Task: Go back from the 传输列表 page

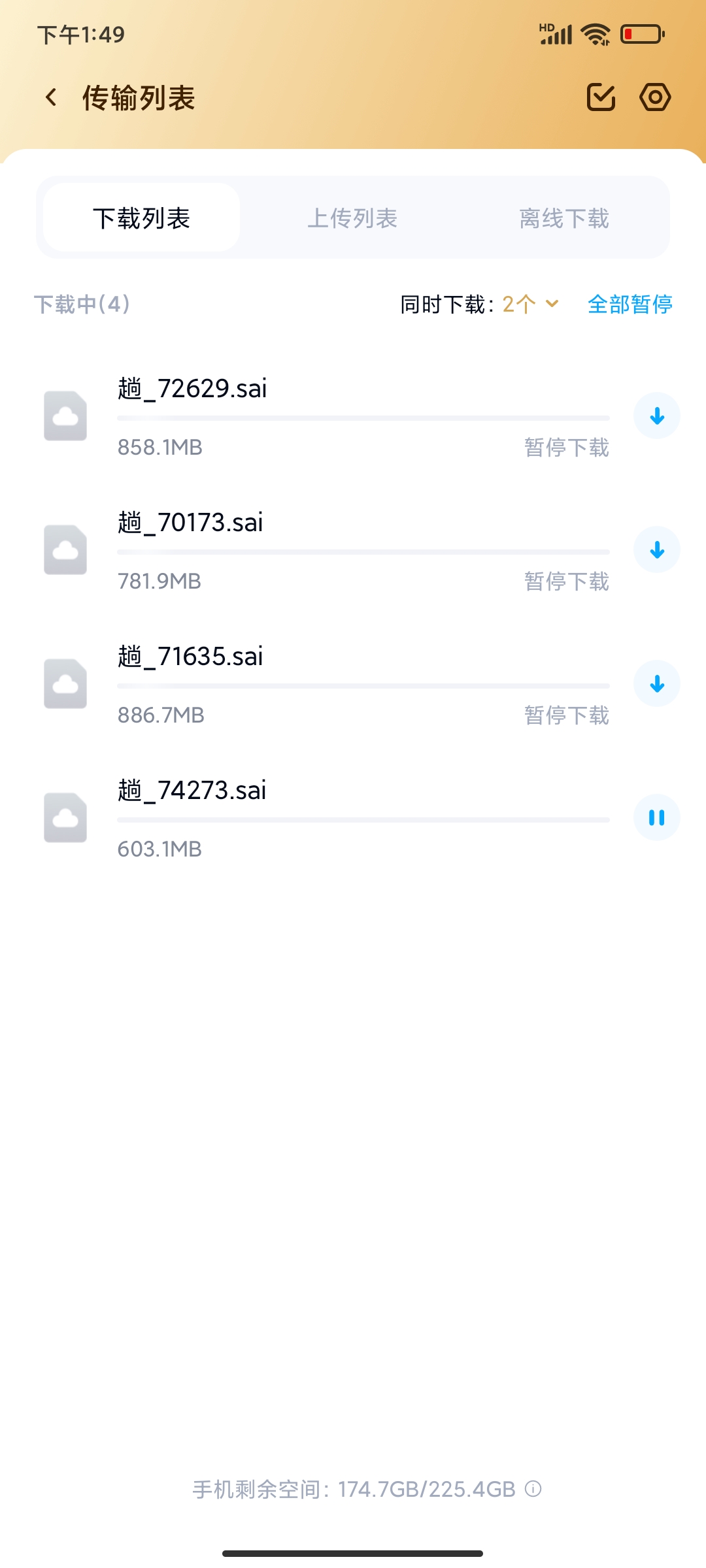Action: (x=52, y=98)
